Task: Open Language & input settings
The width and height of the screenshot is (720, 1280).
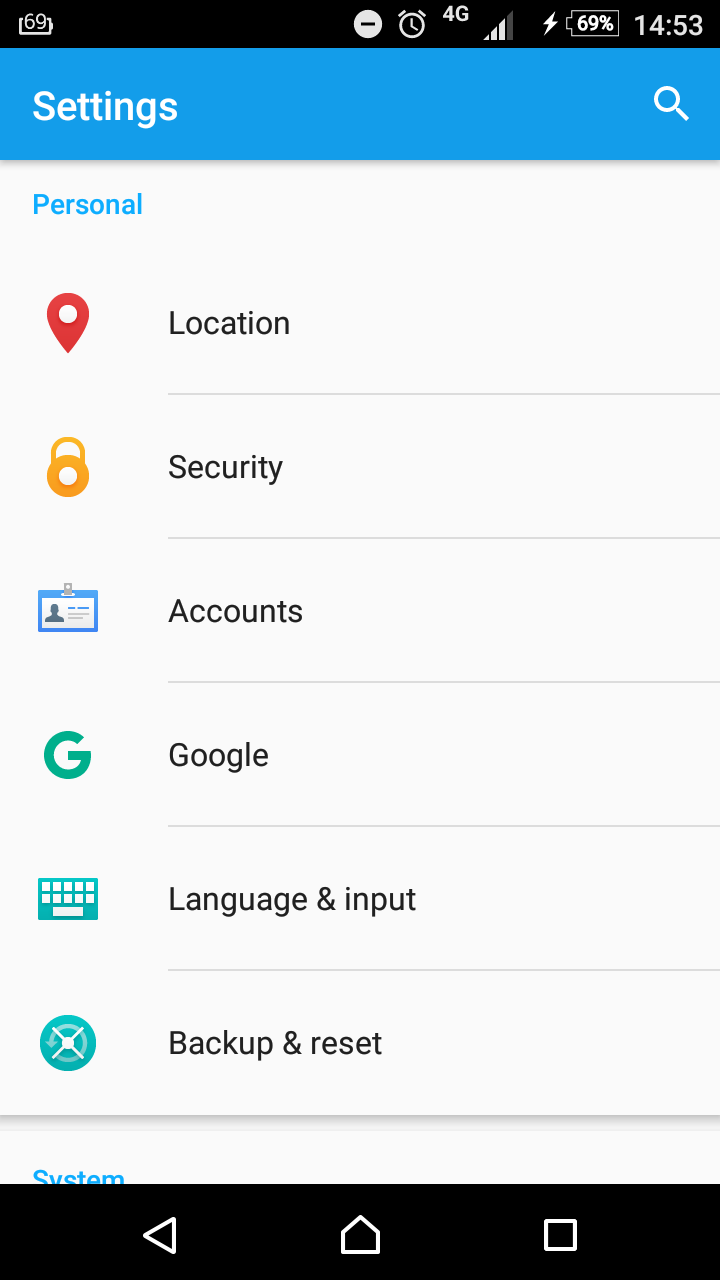Action: (x=360, y=899)
